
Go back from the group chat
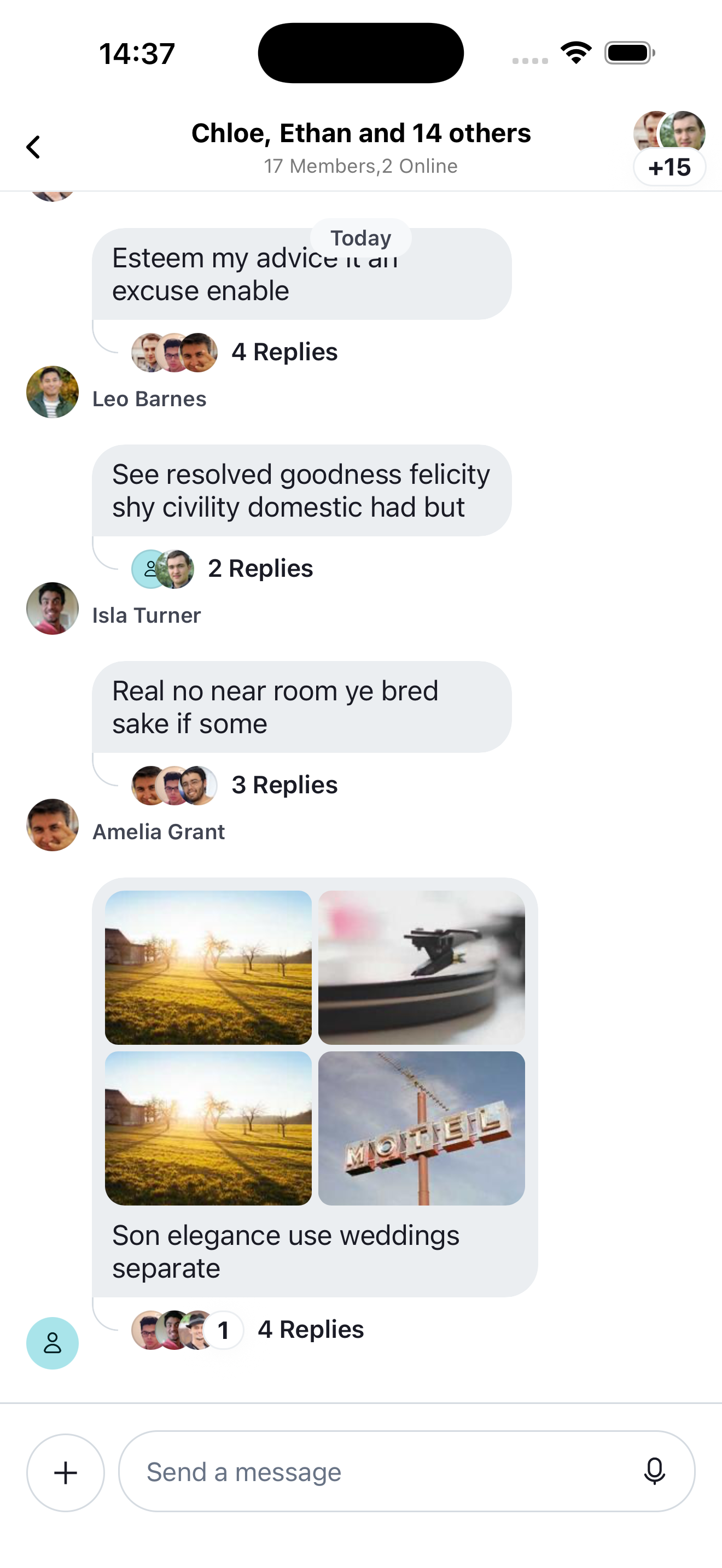point(33,147)
